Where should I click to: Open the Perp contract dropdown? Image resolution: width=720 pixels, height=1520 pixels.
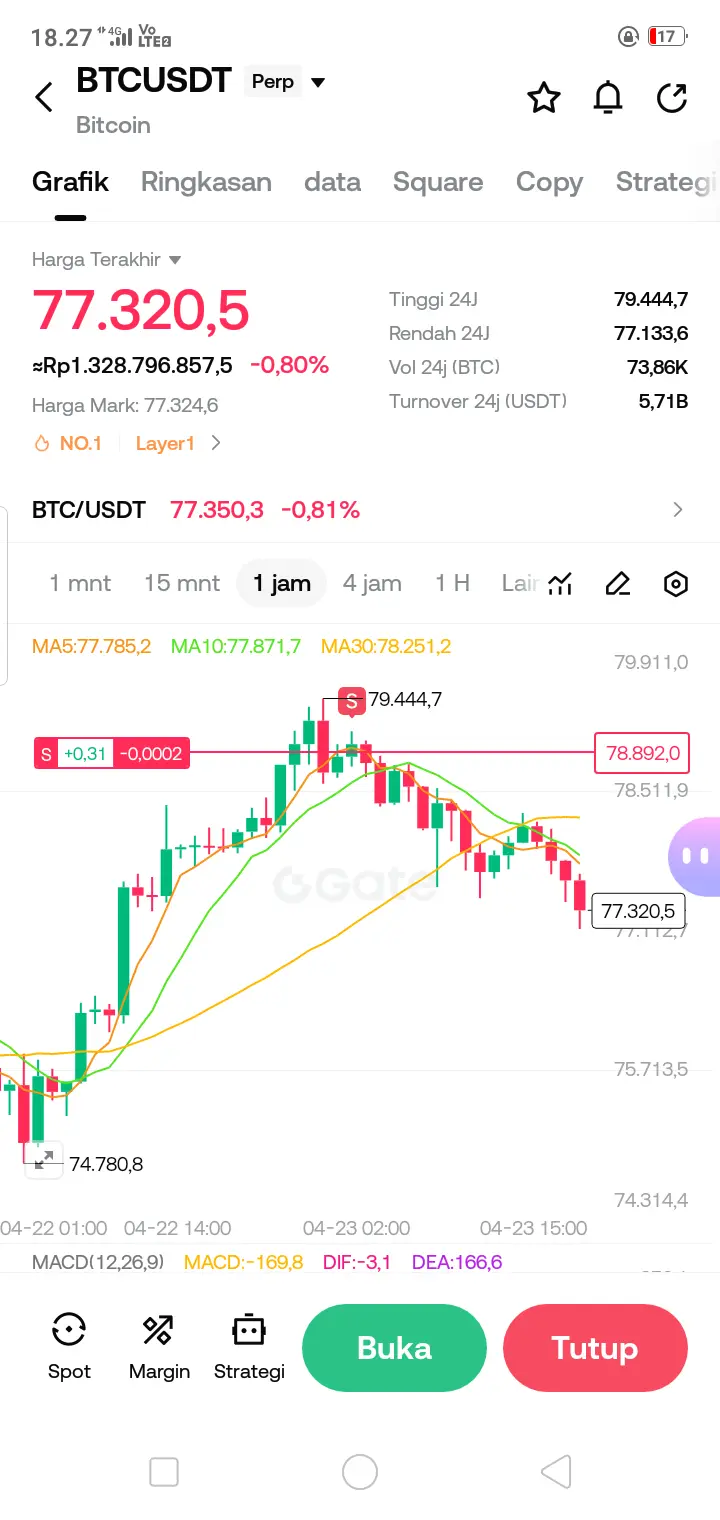289,82
